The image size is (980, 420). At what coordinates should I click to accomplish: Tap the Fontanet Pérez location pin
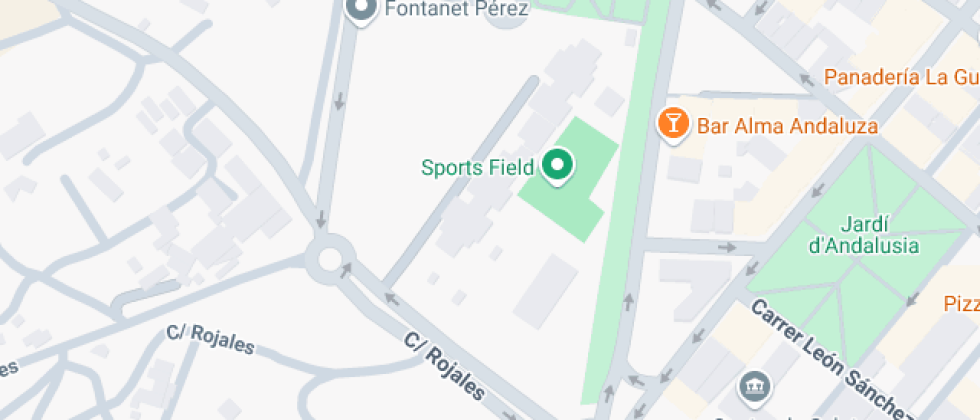pyautogui.click(x=360, y=10)
